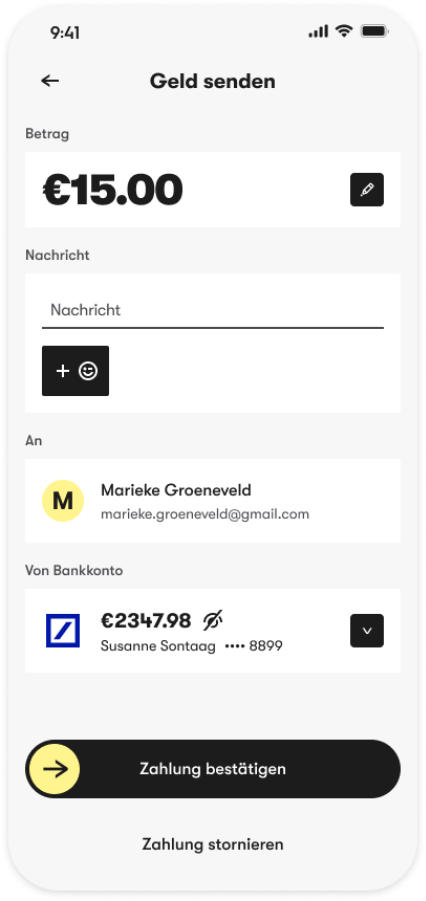
Task: Cancel via Zahlung stornieren
Action: (213, 844)
